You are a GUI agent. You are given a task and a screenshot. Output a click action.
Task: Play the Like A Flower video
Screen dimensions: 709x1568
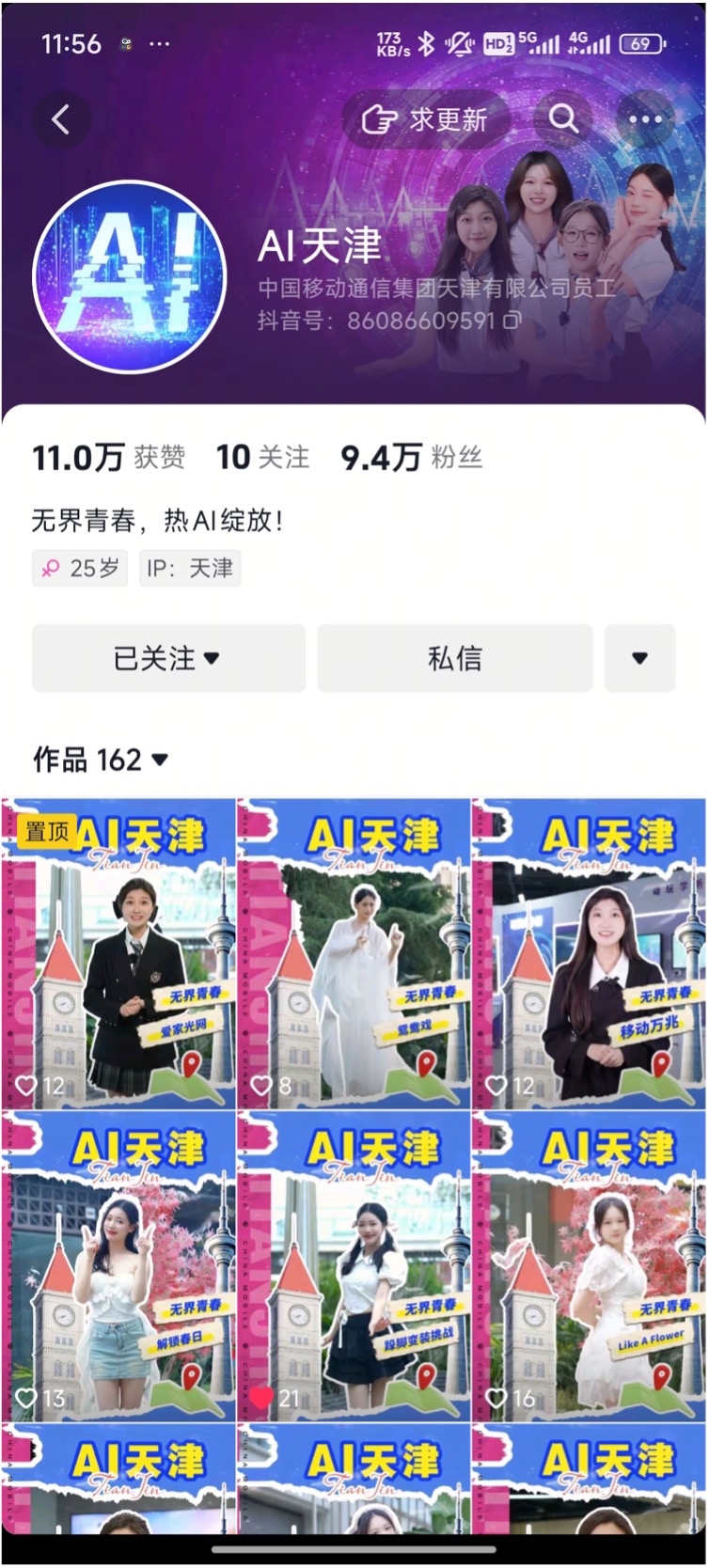(590, 1266)
